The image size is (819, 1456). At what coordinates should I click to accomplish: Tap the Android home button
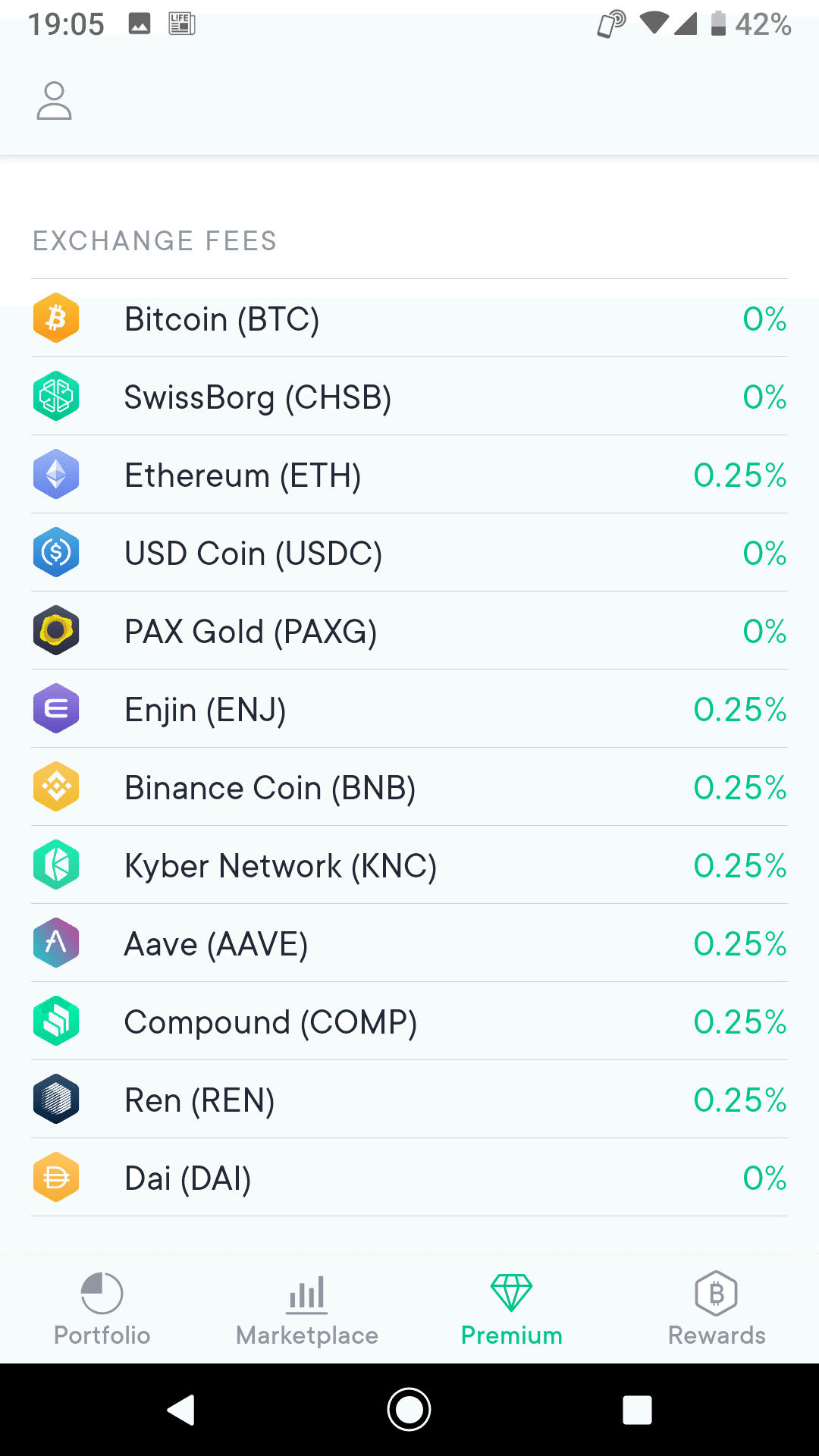click(x=409, y=1410)
